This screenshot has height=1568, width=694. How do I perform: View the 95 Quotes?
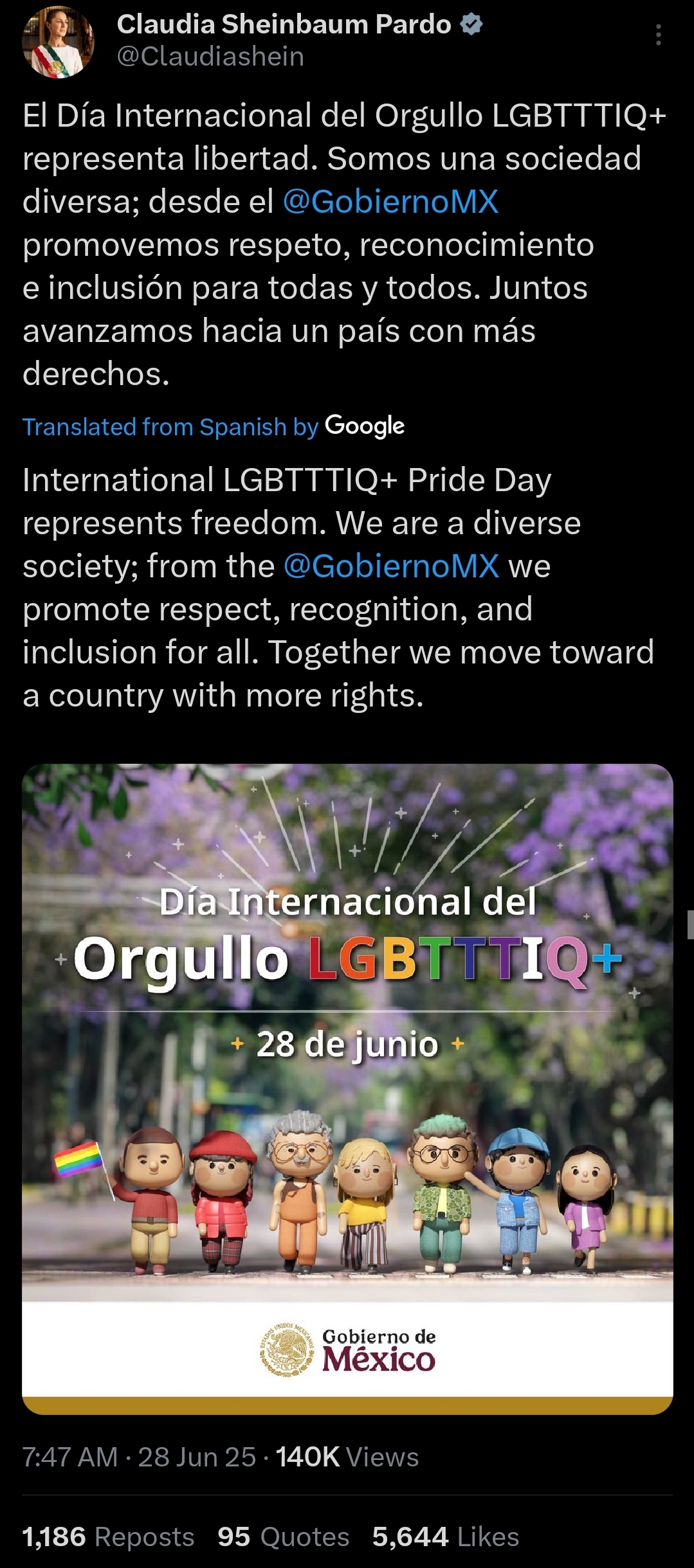coord(283,1536)
